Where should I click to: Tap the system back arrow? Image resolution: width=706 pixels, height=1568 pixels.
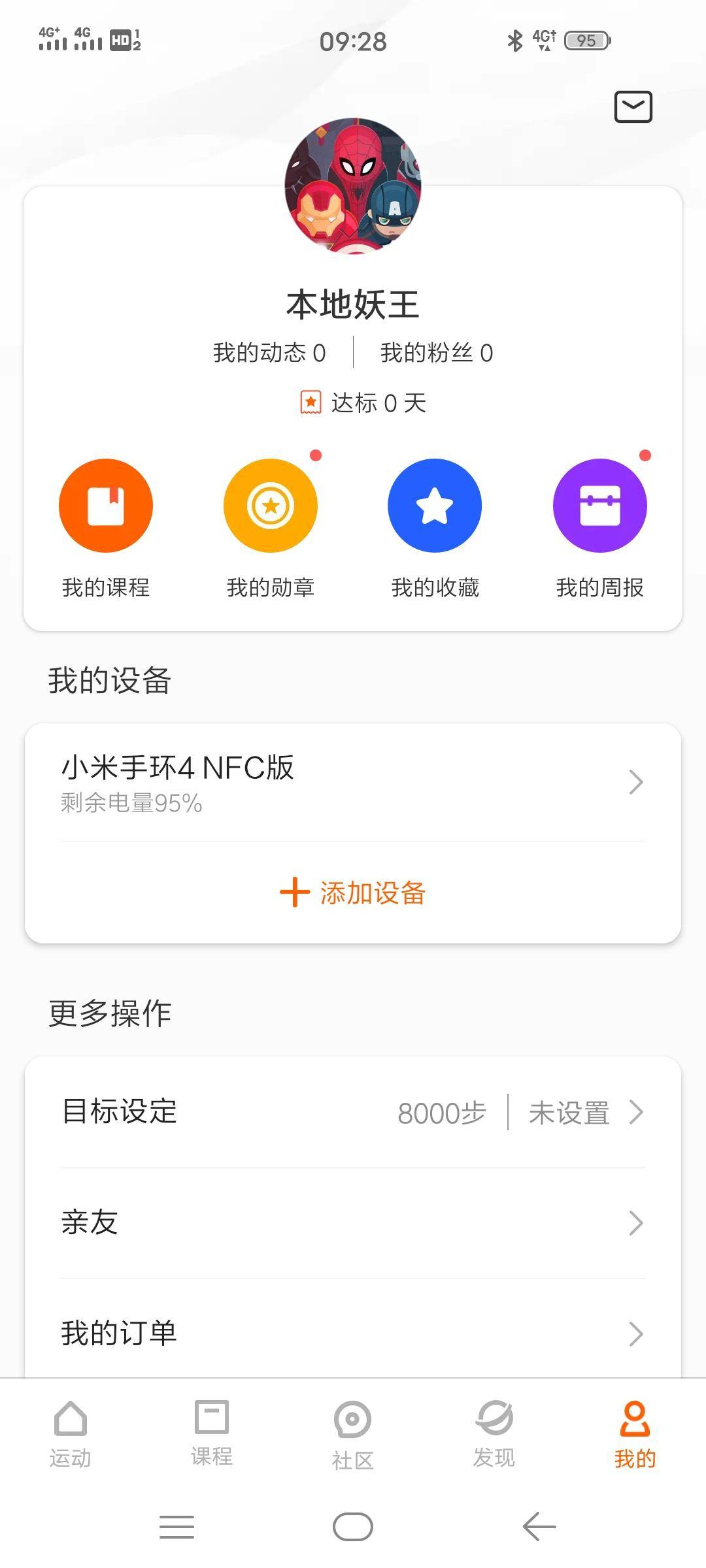tap(539, 1527)
